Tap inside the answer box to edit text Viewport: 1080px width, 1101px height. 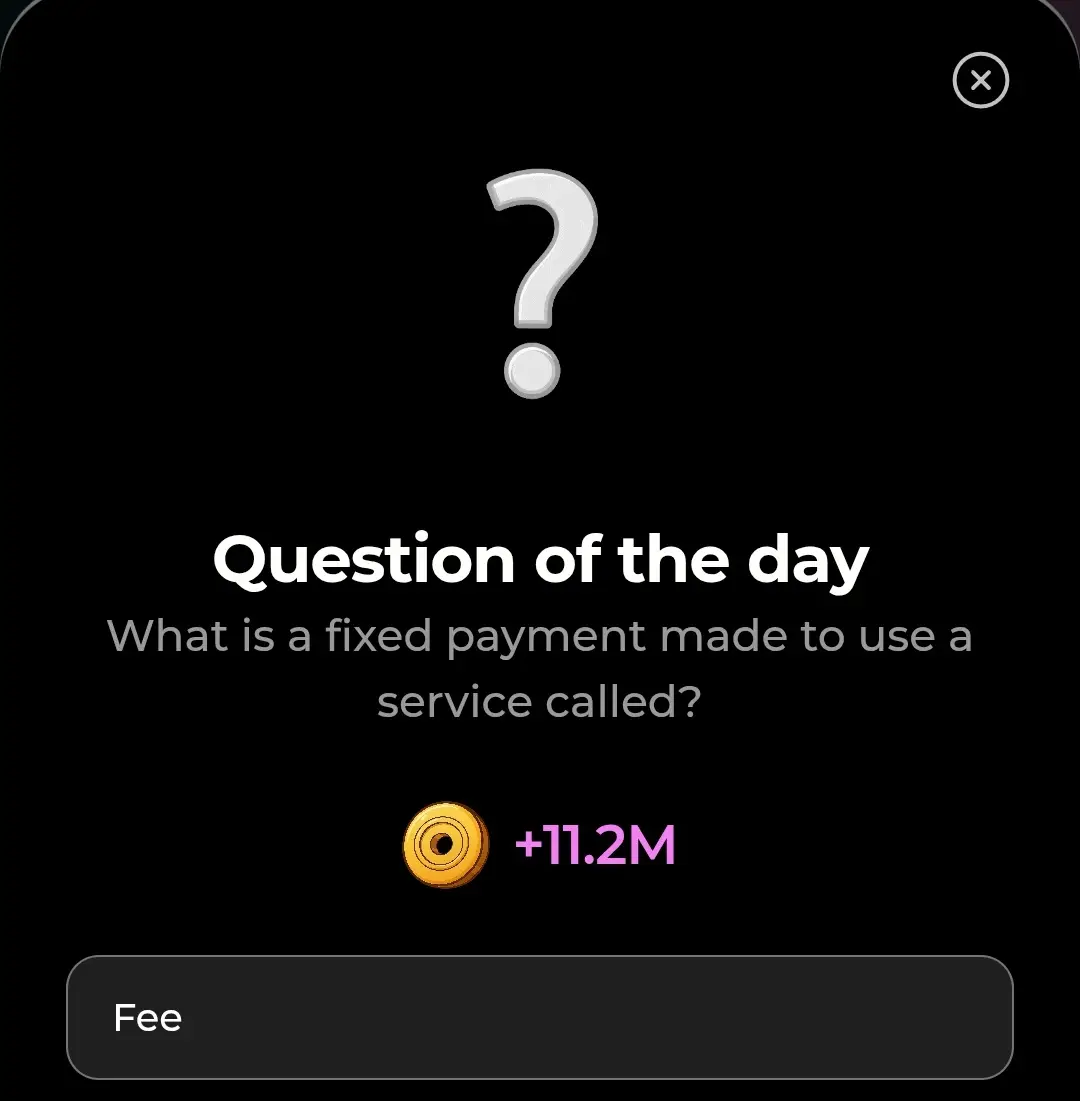point(540,1017)
